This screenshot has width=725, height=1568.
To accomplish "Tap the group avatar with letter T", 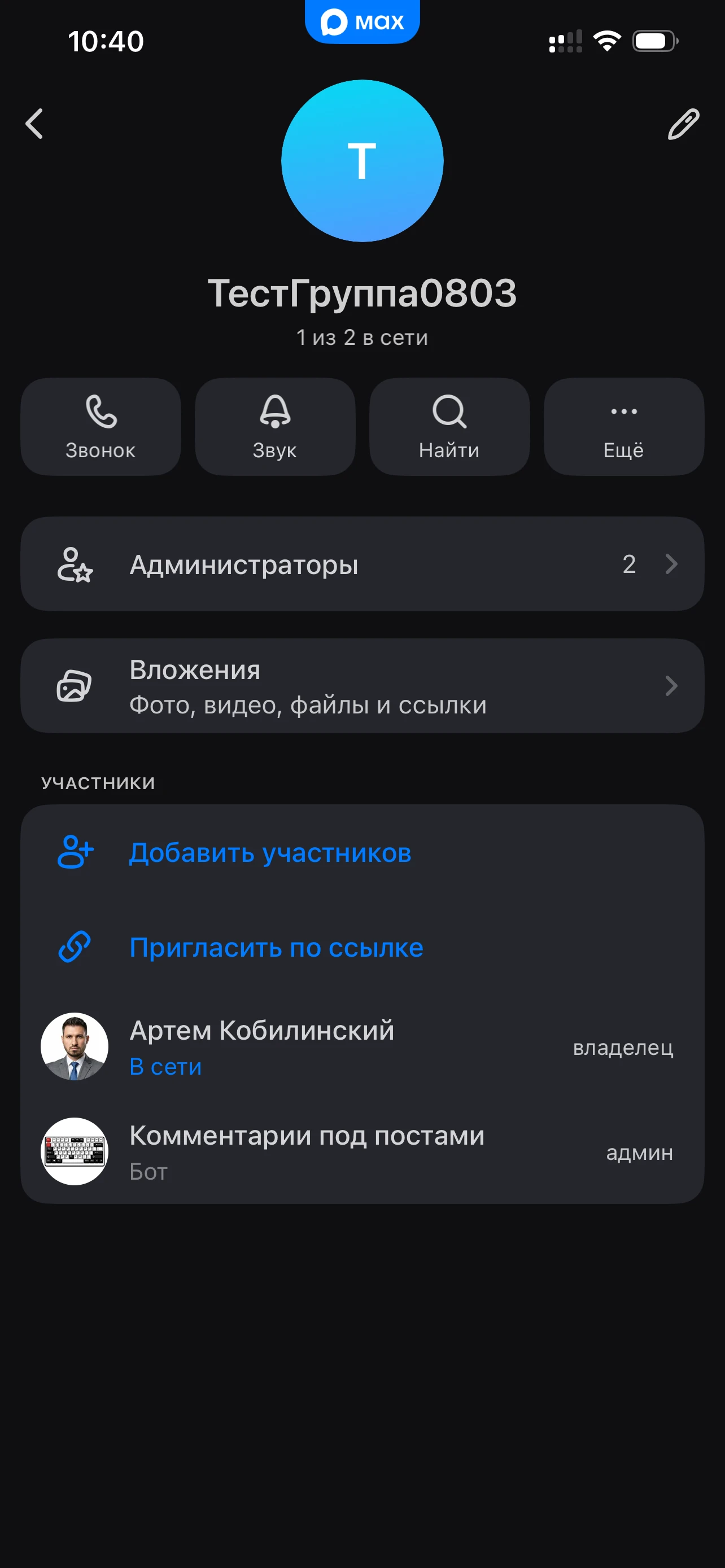I will click(362, 161).
